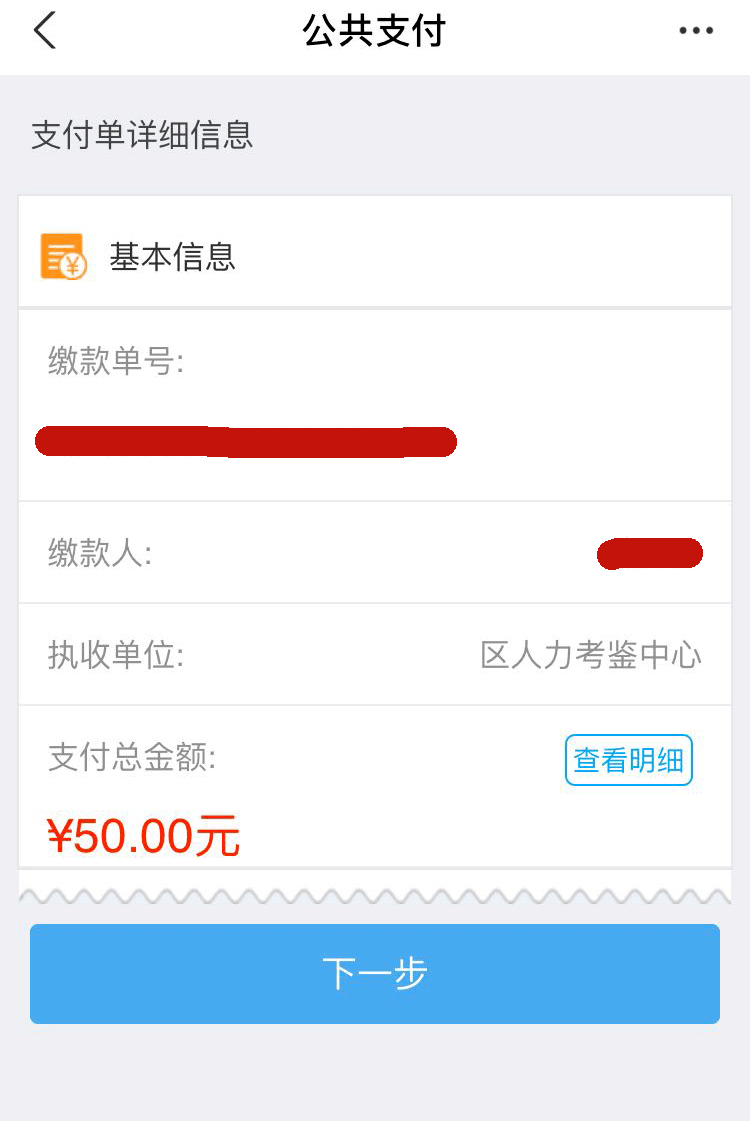Click the 缴款单号 field label
The width and height of the screenshot is (750, 1121).
click(116, 364)
